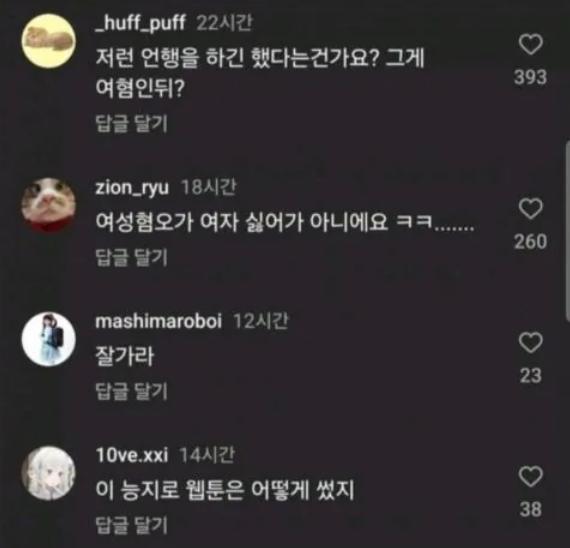This screenshot has width=570, height=548.
Task: Tap the username 10ve.xxi
Action: click(132, 455)
